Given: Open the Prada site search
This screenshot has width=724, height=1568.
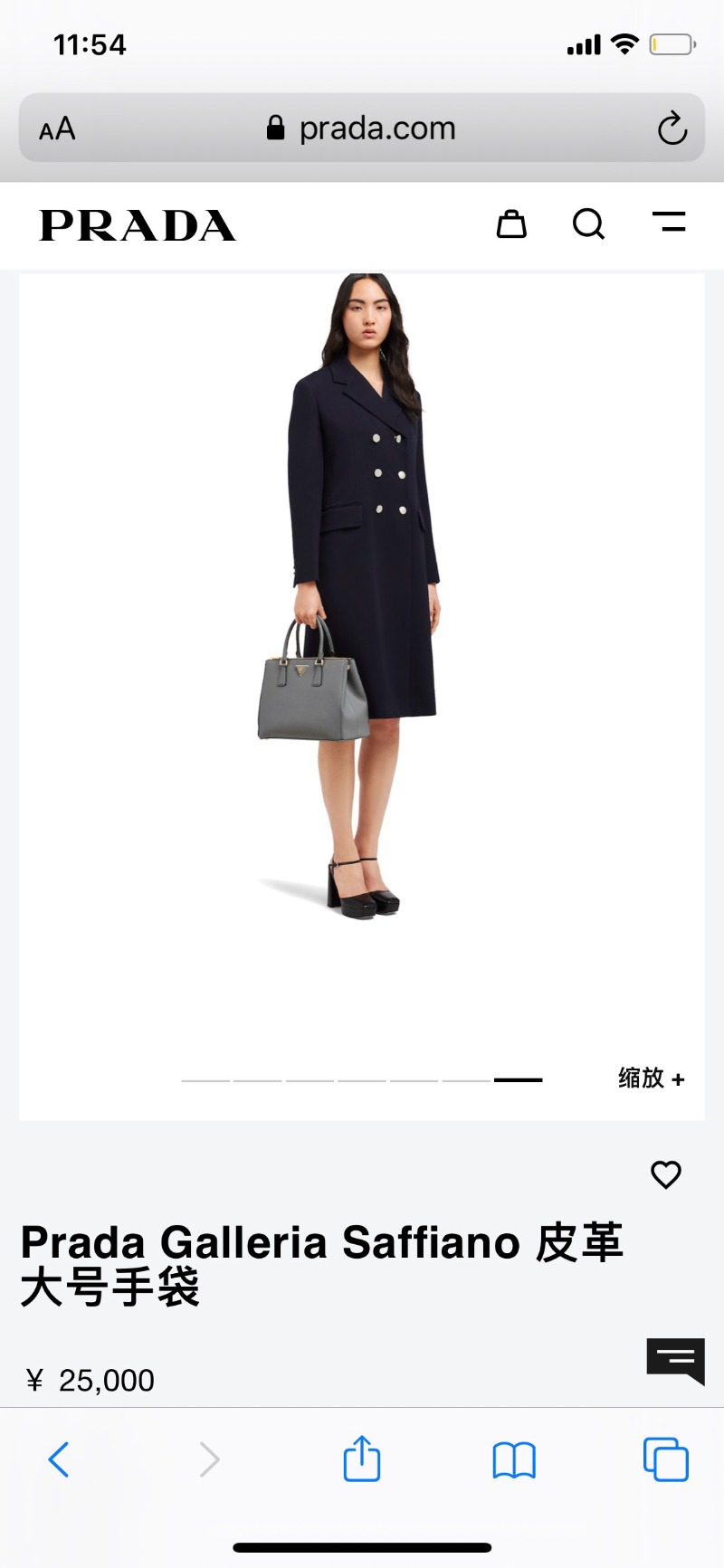Looking at the screenshot, I should pos(588,223).
